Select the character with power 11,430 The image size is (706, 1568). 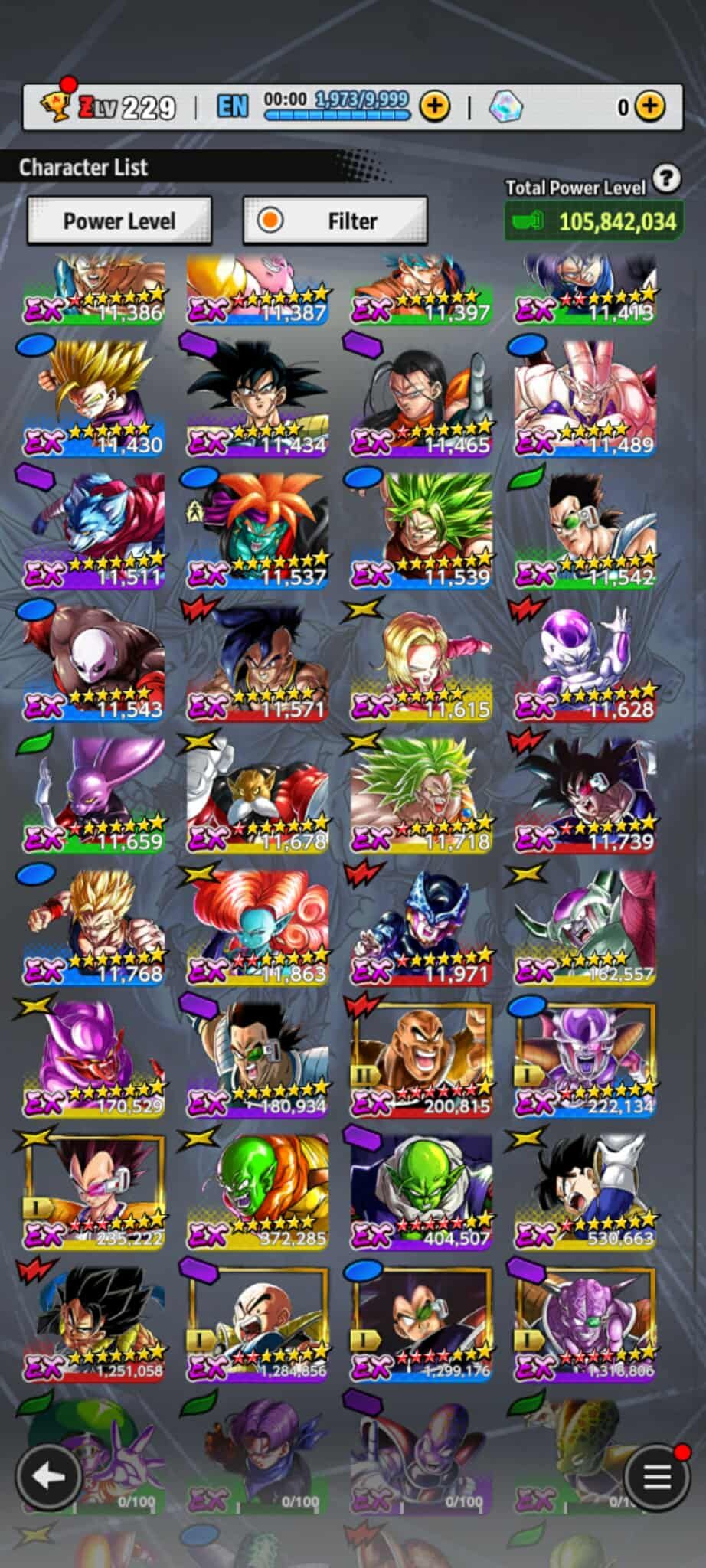pos(93,398)
